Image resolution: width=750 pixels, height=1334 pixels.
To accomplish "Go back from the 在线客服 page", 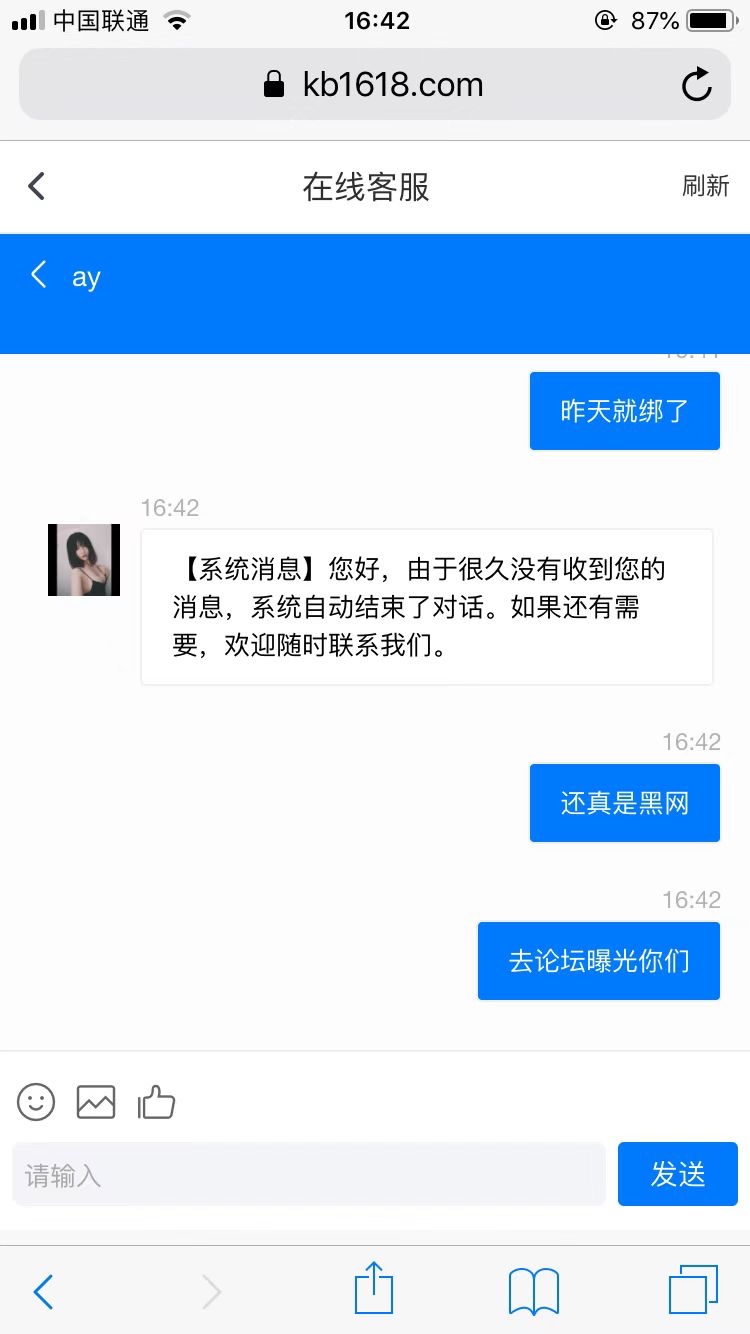I will [x=37, y=186].
